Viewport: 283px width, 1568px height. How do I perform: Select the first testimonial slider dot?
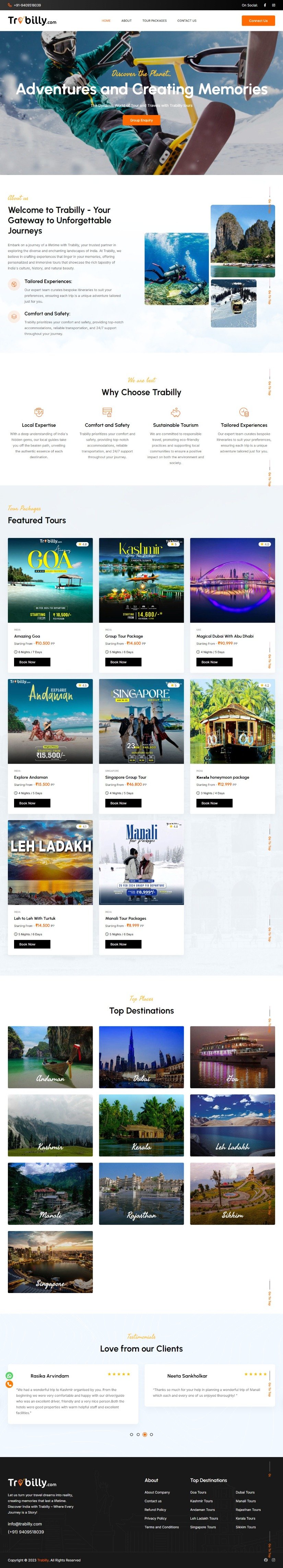pyautogui.click(x=131, y=1434)
